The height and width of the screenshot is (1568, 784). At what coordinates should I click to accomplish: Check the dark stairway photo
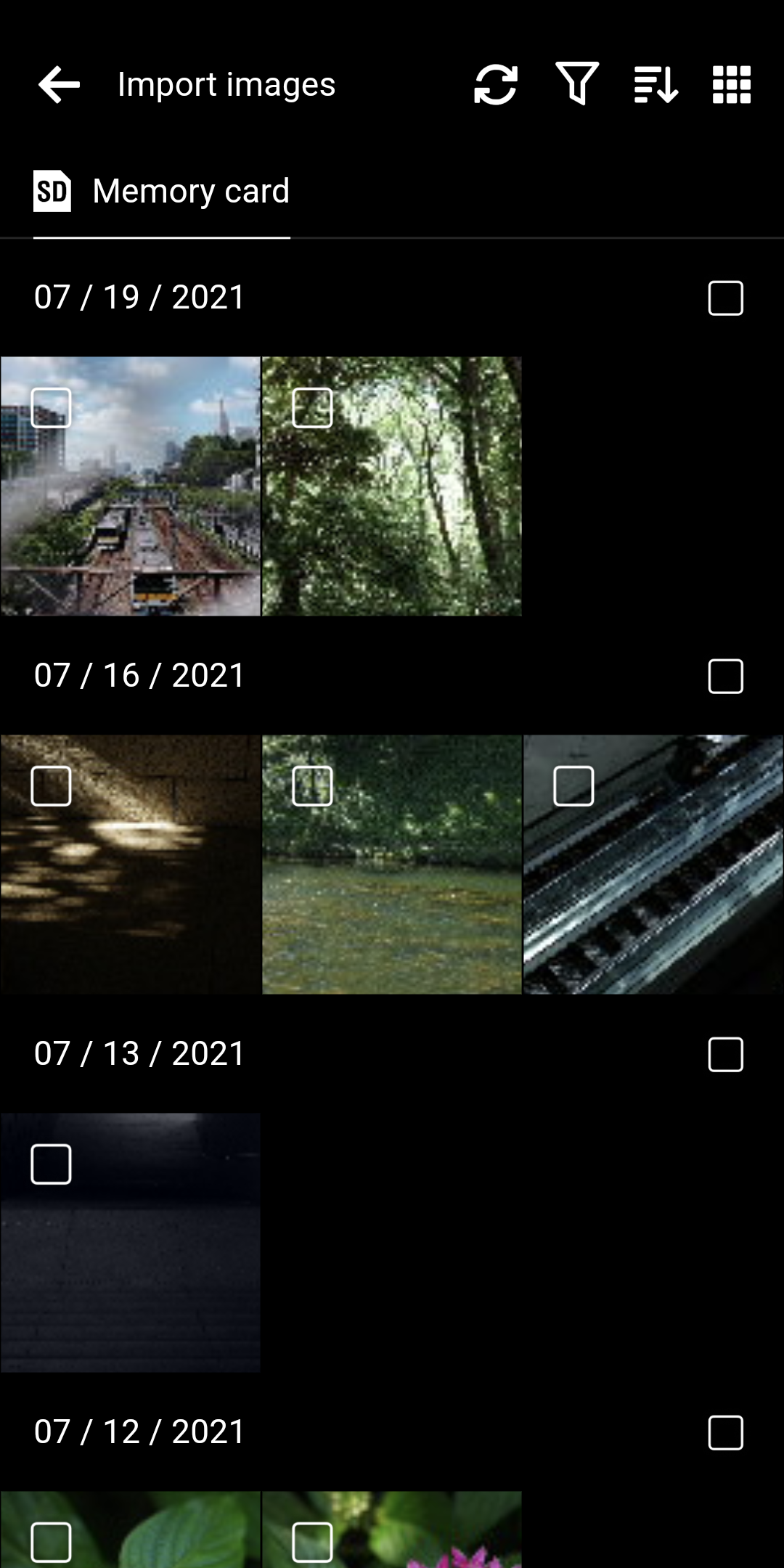52,1164
